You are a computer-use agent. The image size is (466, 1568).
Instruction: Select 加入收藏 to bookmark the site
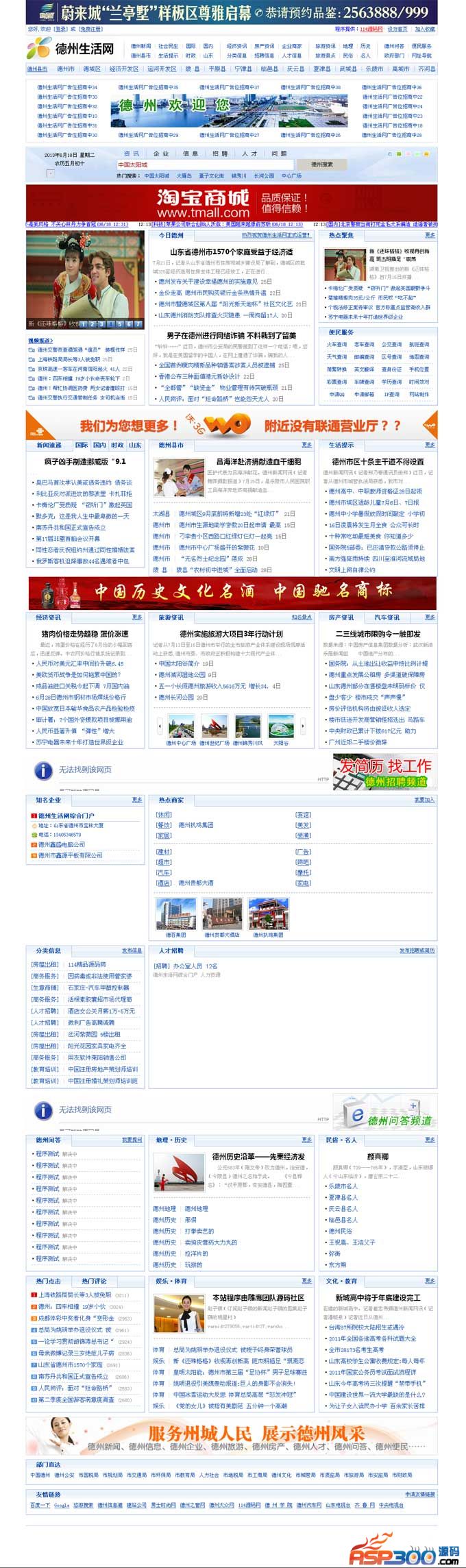pyautogui.click(x=424, y=29)
